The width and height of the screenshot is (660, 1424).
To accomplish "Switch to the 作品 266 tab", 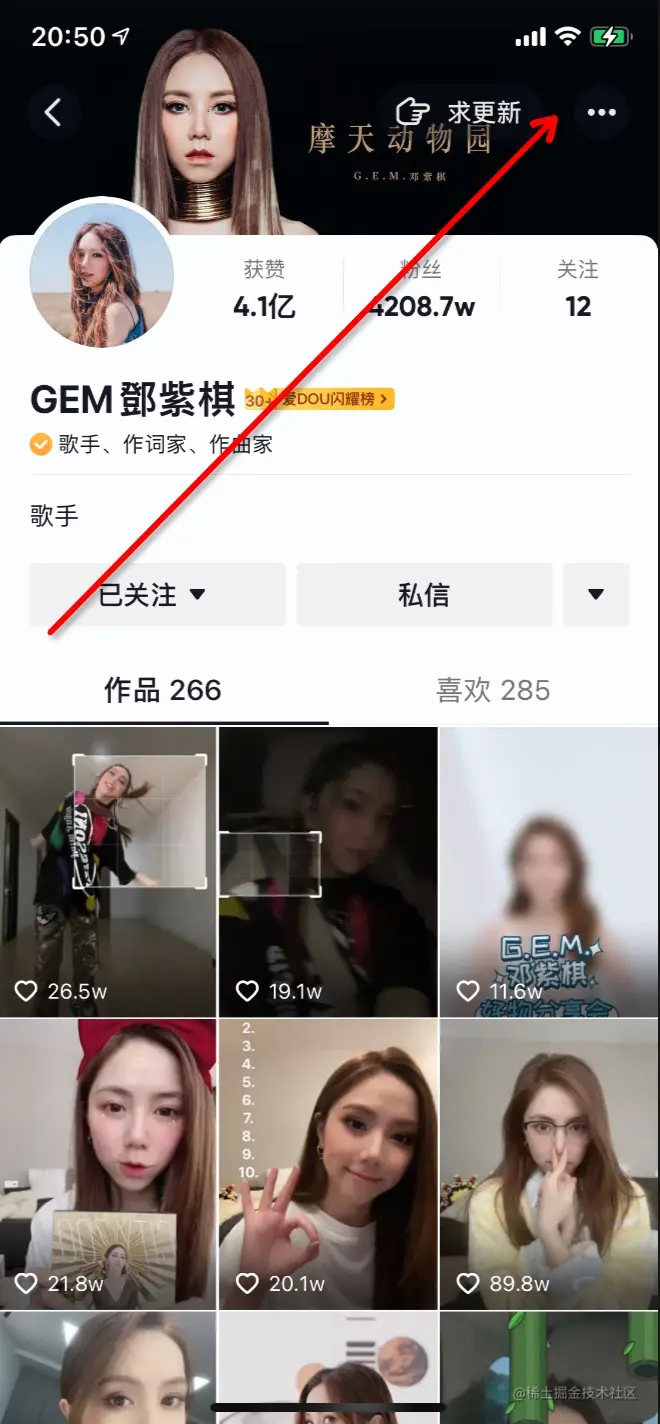I will (163, 690).
